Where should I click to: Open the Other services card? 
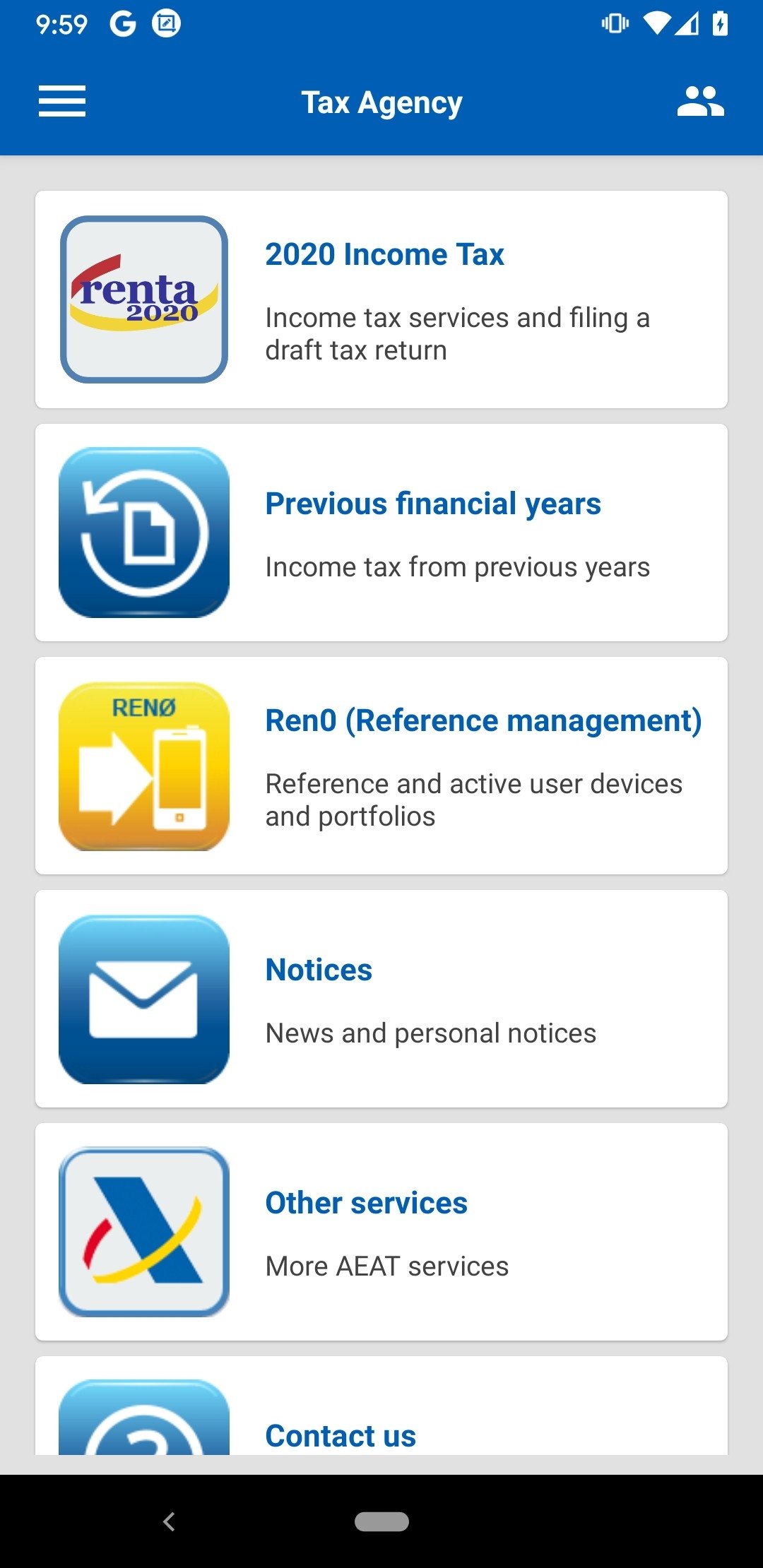[x=381, y=1232]
